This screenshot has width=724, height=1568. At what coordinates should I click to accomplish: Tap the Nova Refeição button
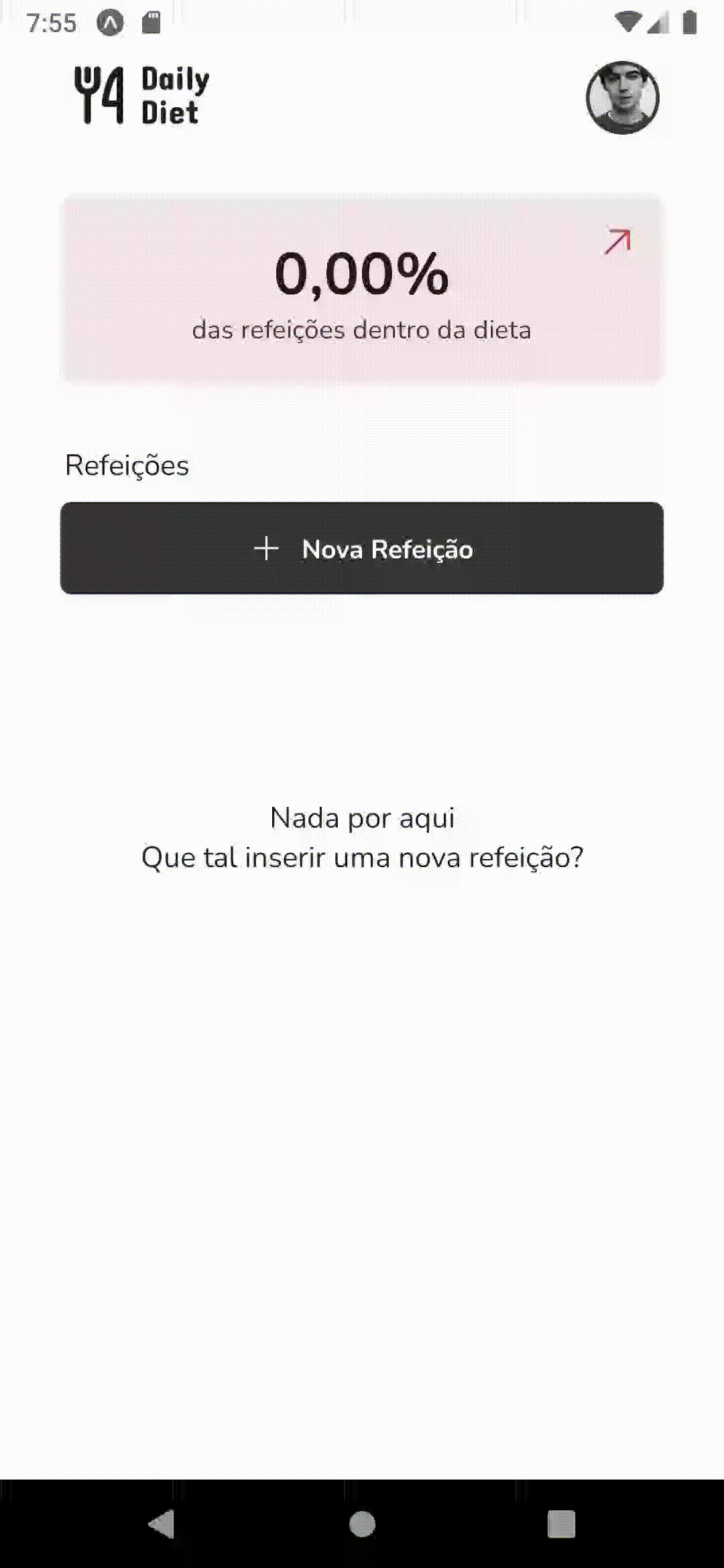362,548
